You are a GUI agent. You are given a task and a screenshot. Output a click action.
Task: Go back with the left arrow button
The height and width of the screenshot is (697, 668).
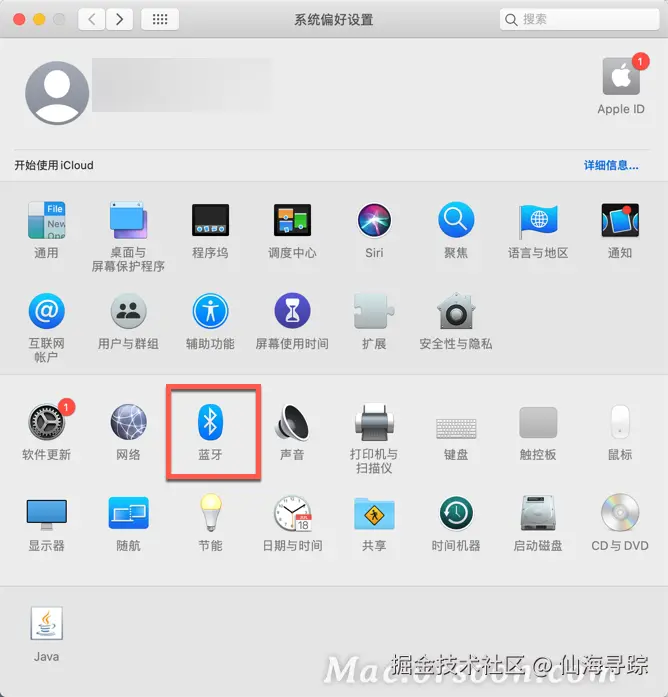92,19
